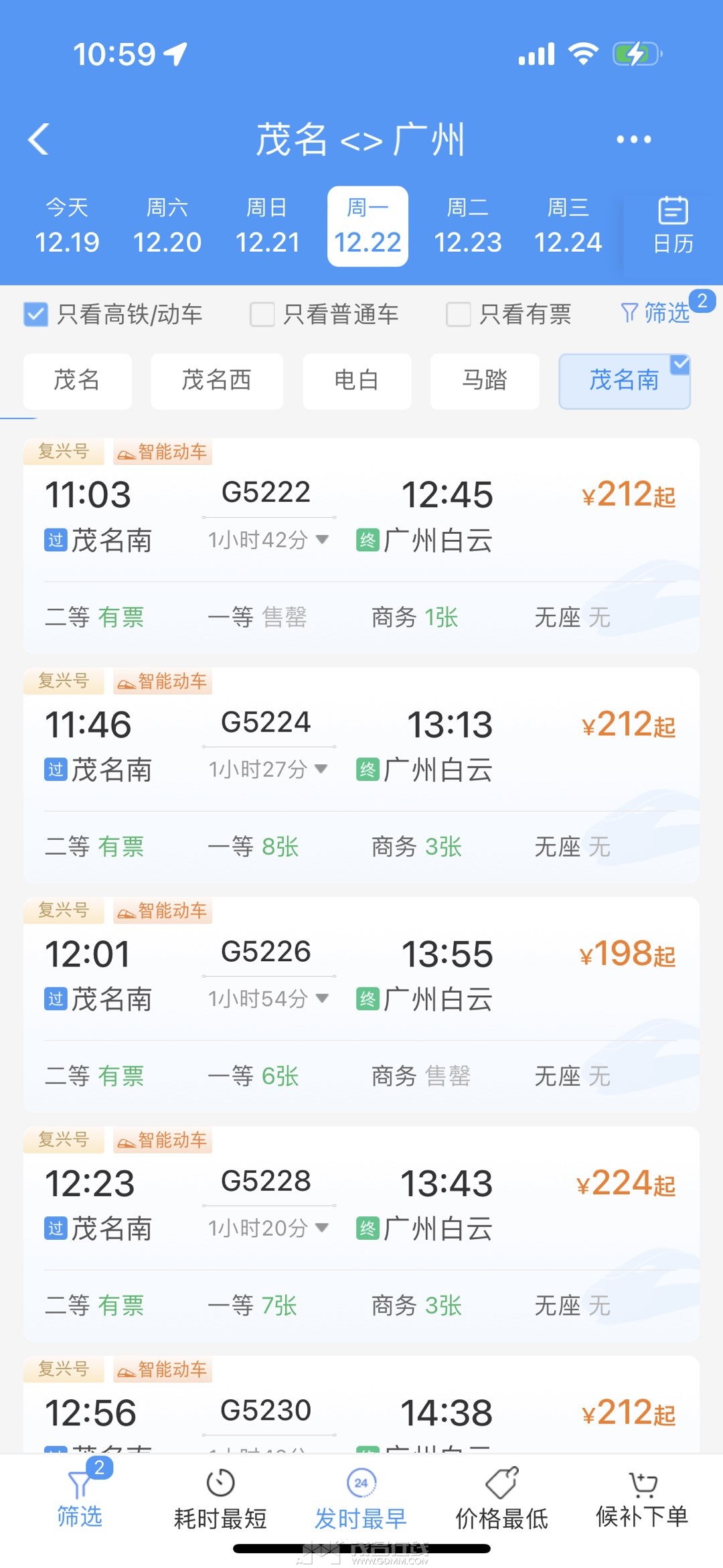Open the top 筛选 filter panel
The height and width of the screenshot is (1568, 723).
[x=656, y=313]
